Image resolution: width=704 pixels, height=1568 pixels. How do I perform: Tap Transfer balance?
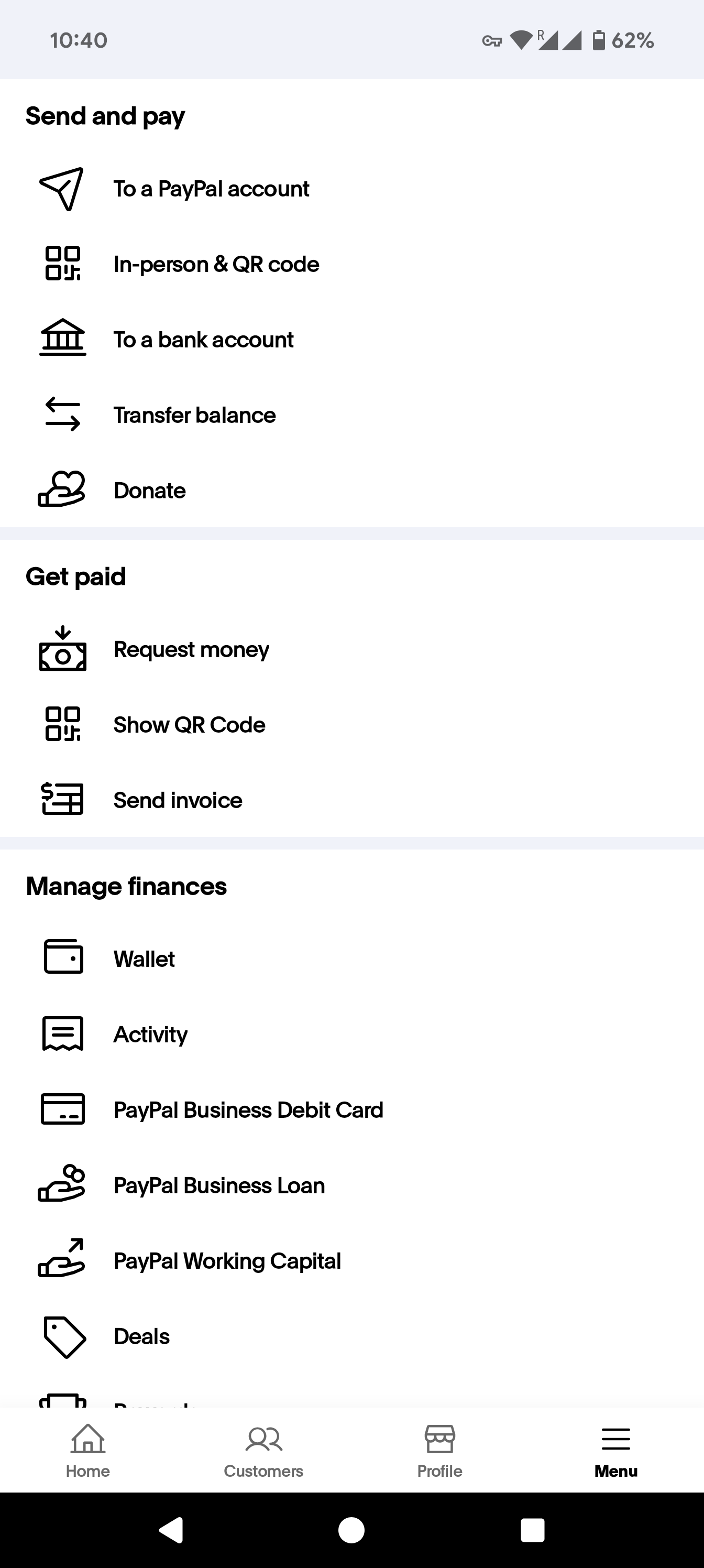351,415
